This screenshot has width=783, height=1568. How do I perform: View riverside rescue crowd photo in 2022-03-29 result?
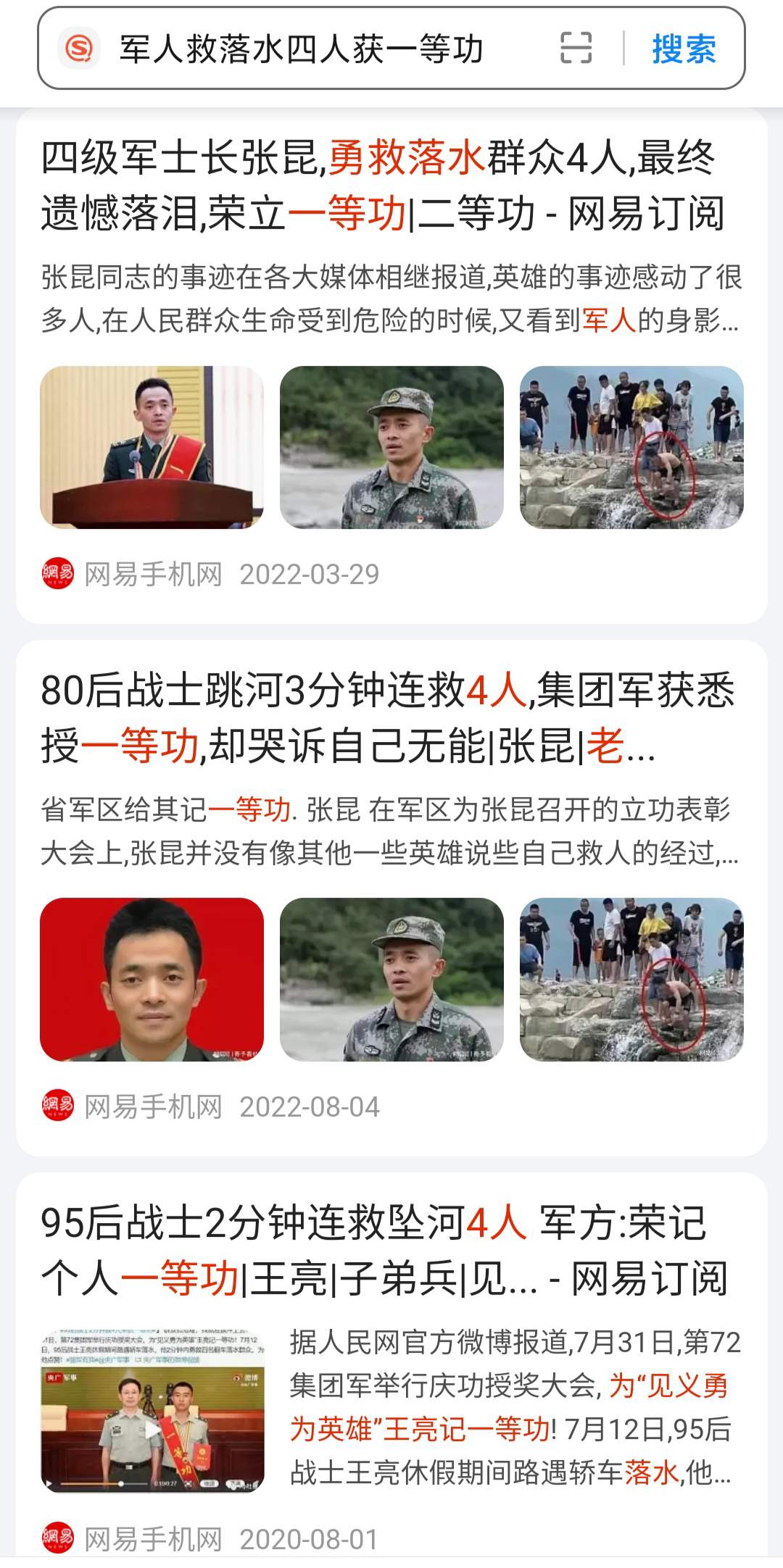pyautogui.click(x=631, y=447)
